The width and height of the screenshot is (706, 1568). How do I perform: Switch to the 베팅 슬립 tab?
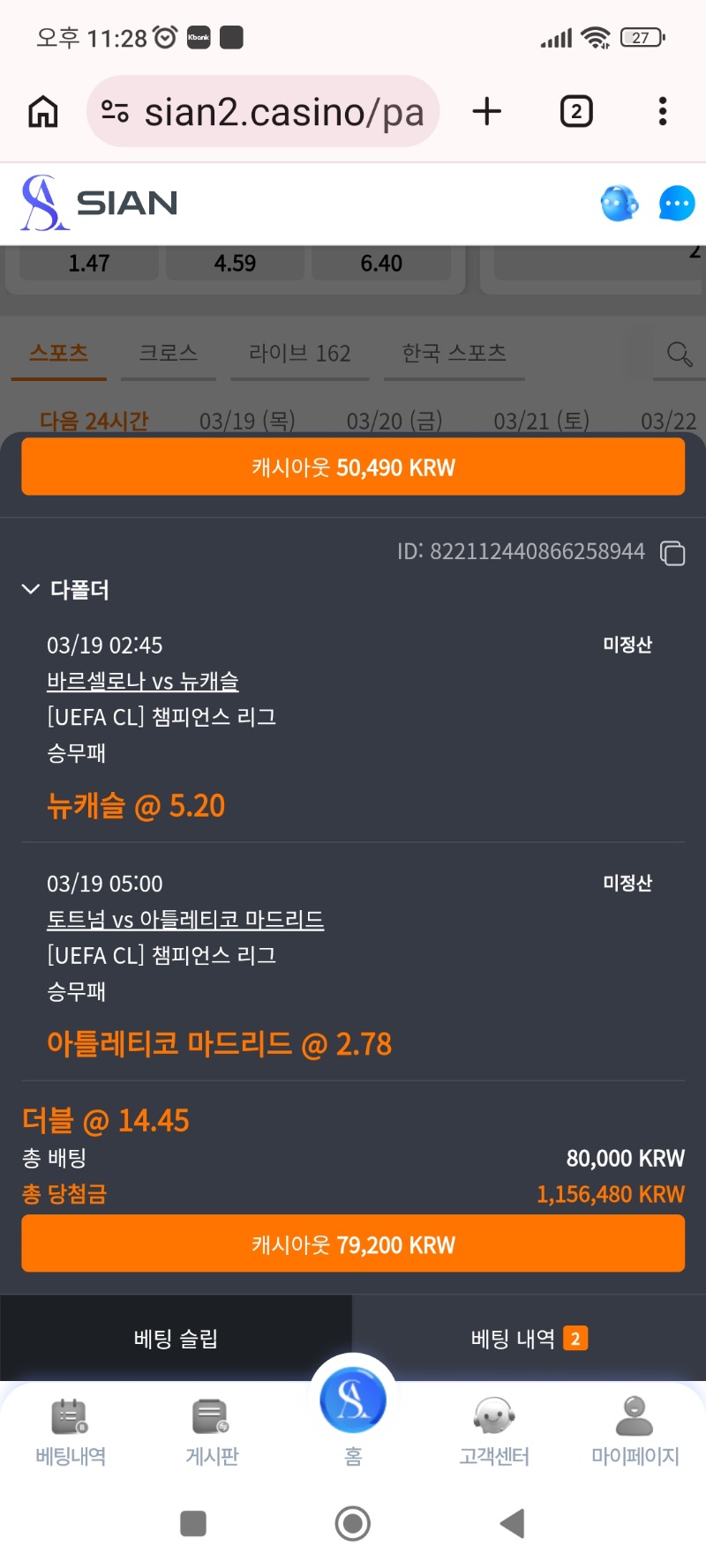click(176, 1339)
